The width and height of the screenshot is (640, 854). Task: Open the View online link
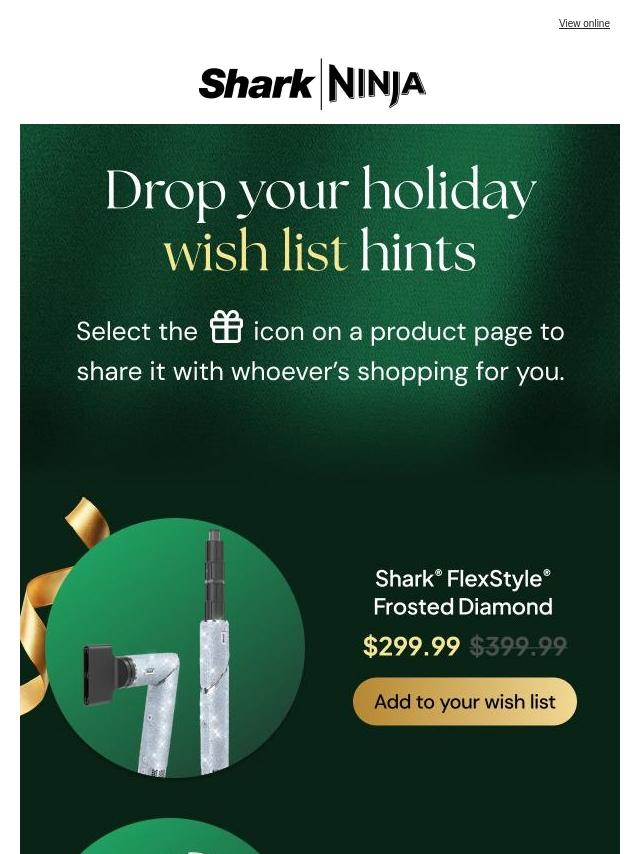coord(584,24)
